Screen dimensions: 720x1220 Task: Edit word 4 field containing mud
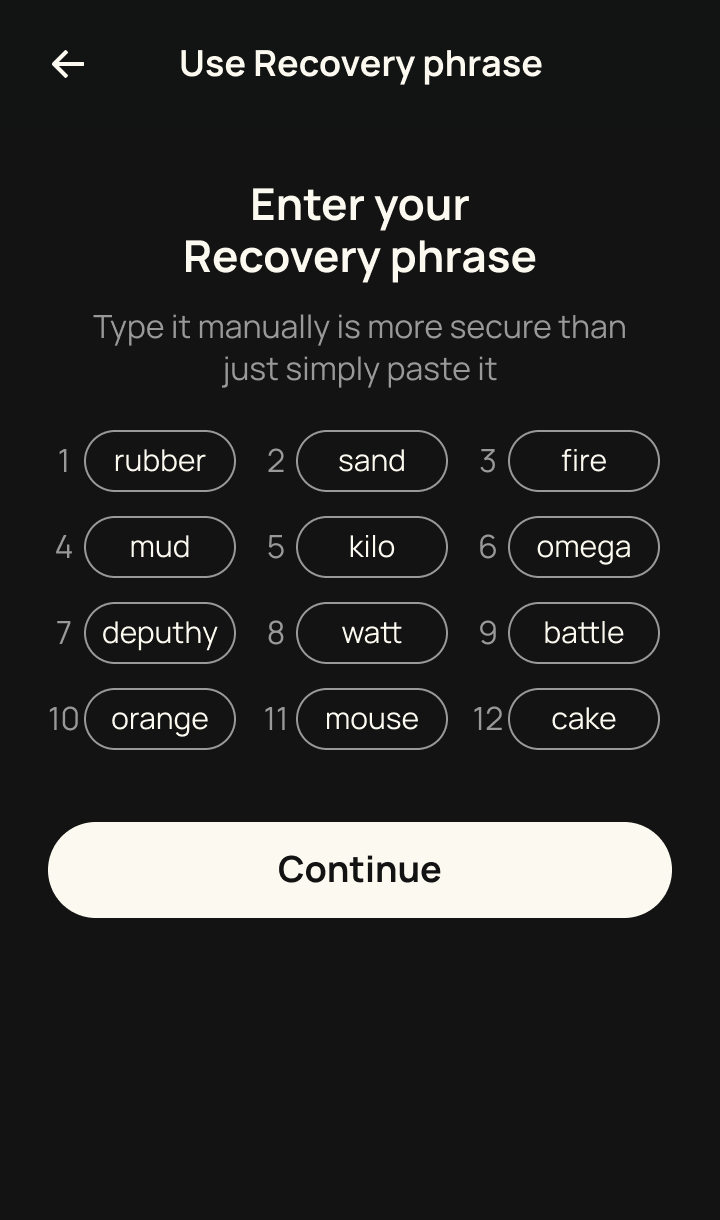160,547
